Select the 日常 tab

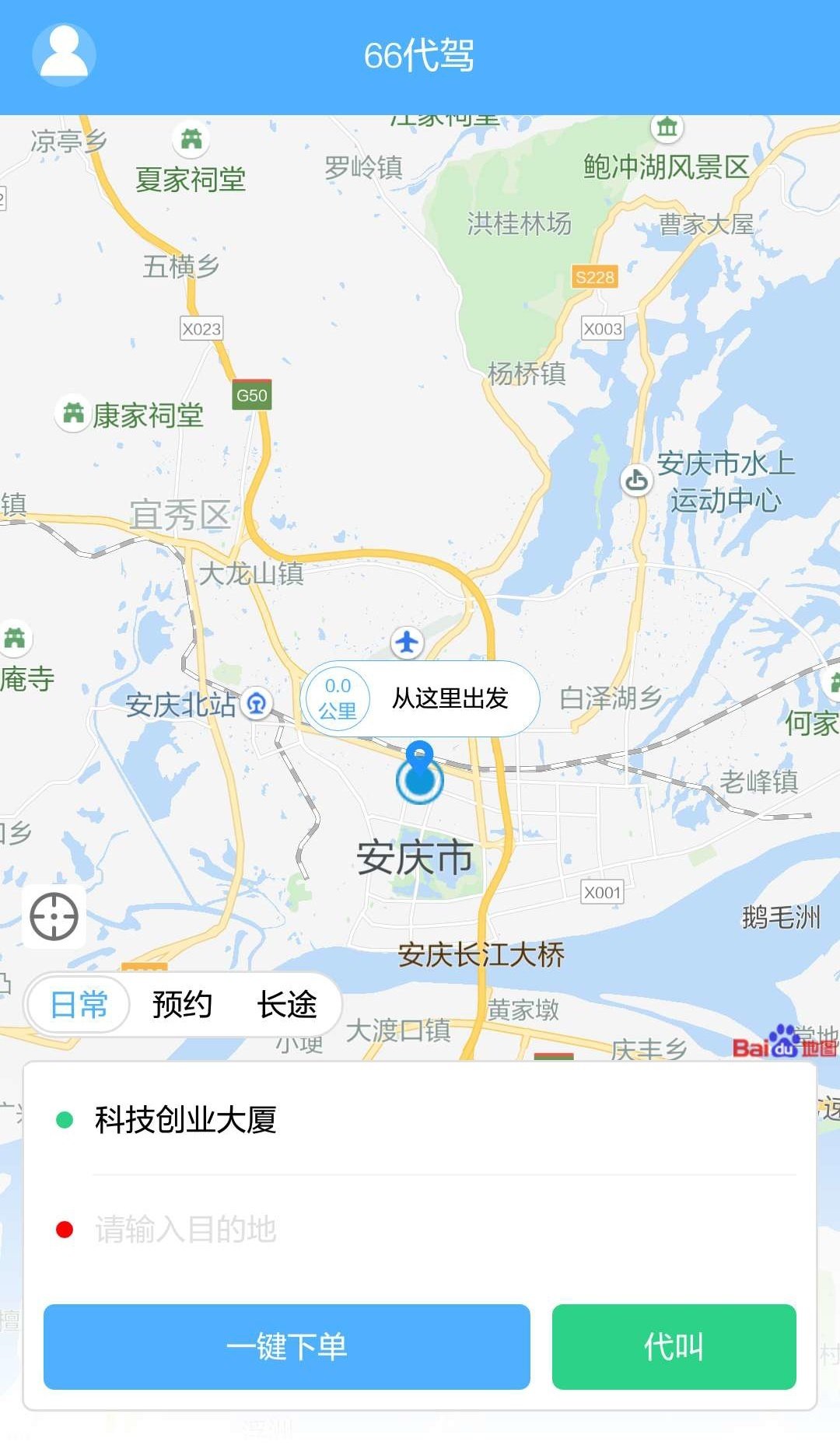(x=79, y=1005)
